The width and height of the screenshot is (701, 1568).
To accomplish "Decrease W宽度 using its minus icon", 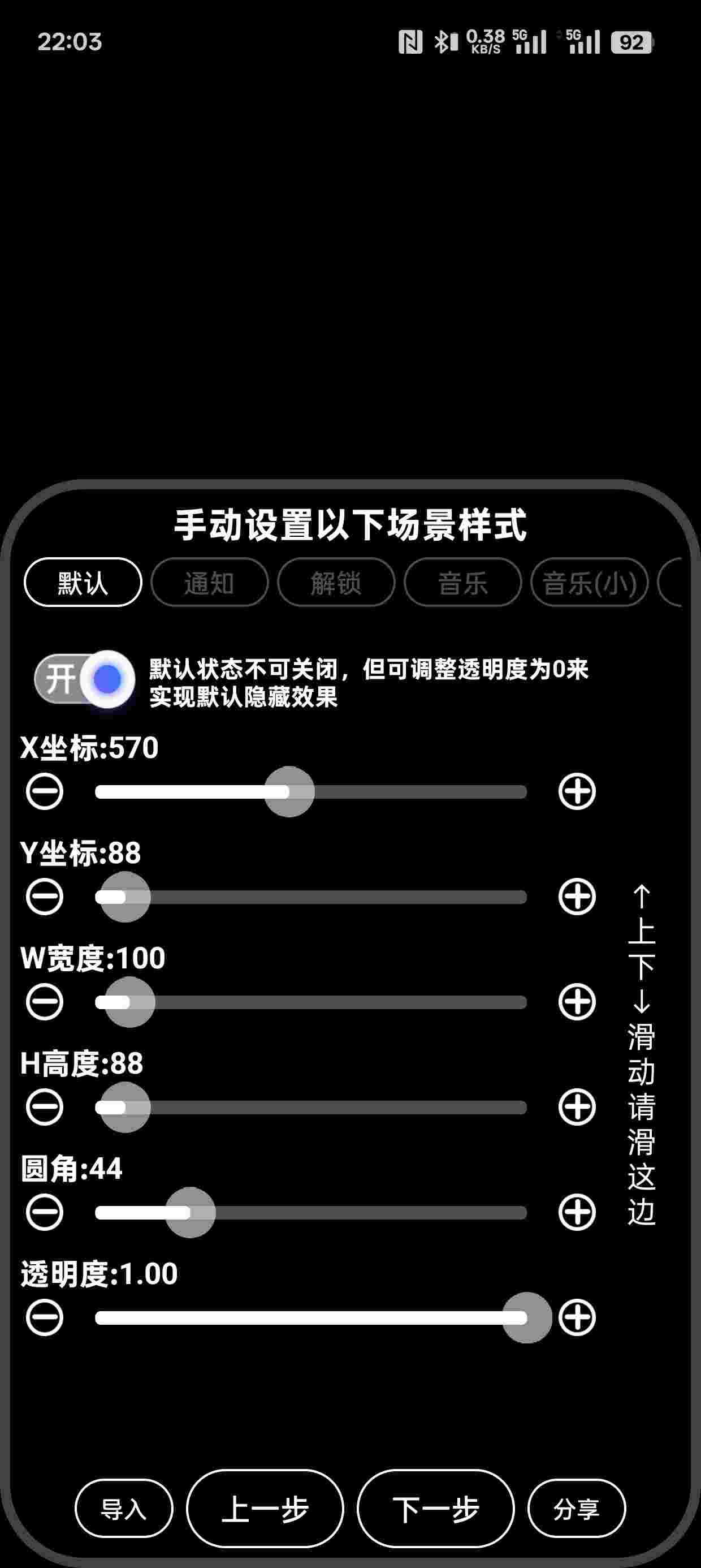I will click(44, 1001).
